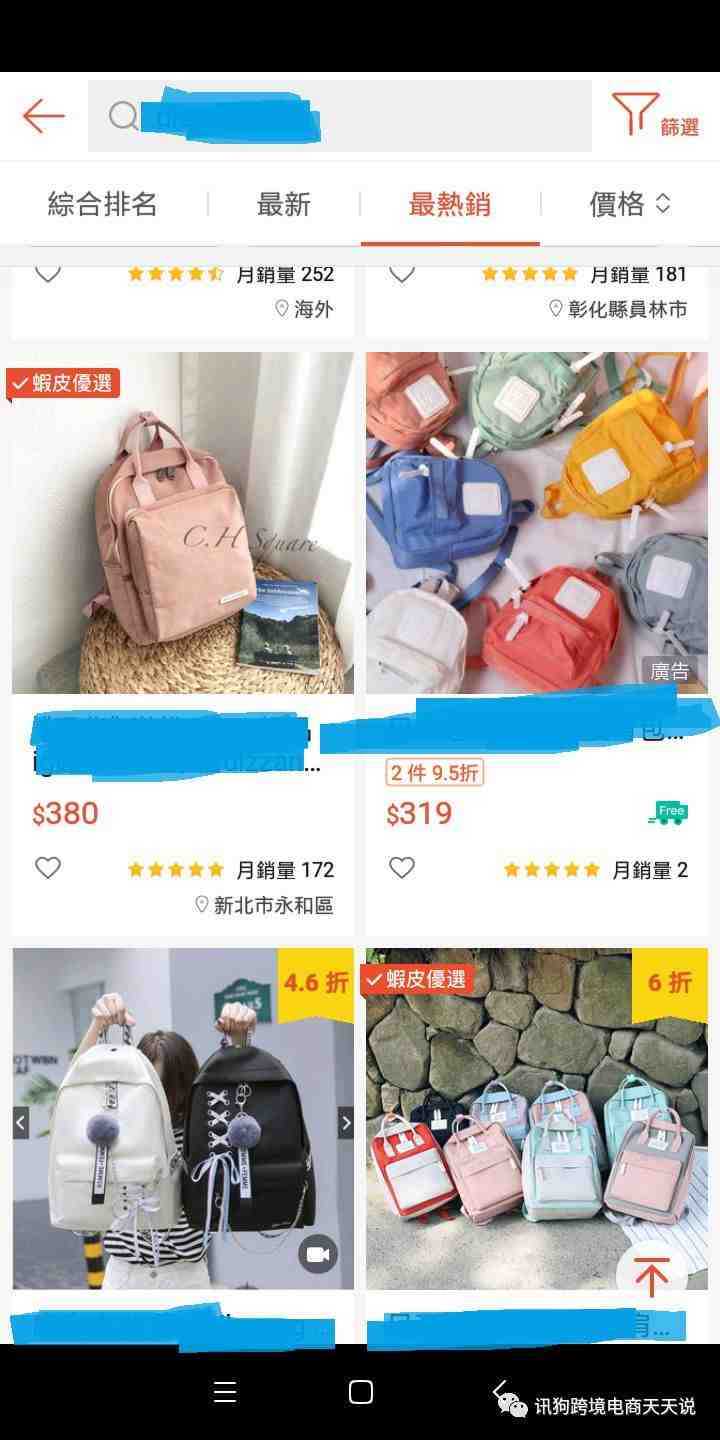
Task: Go back using the orange arrow
Action: pyautogui.click(x=43, y=116)
